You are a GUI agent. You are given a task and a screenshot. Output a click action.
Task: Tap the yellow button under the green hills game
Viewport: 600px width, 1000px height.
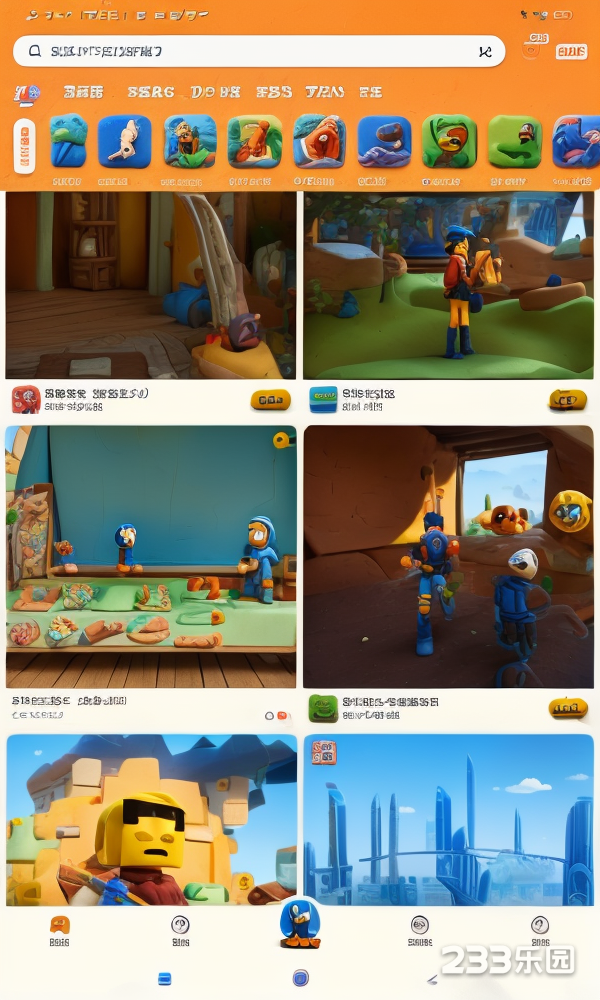point(567,401)
